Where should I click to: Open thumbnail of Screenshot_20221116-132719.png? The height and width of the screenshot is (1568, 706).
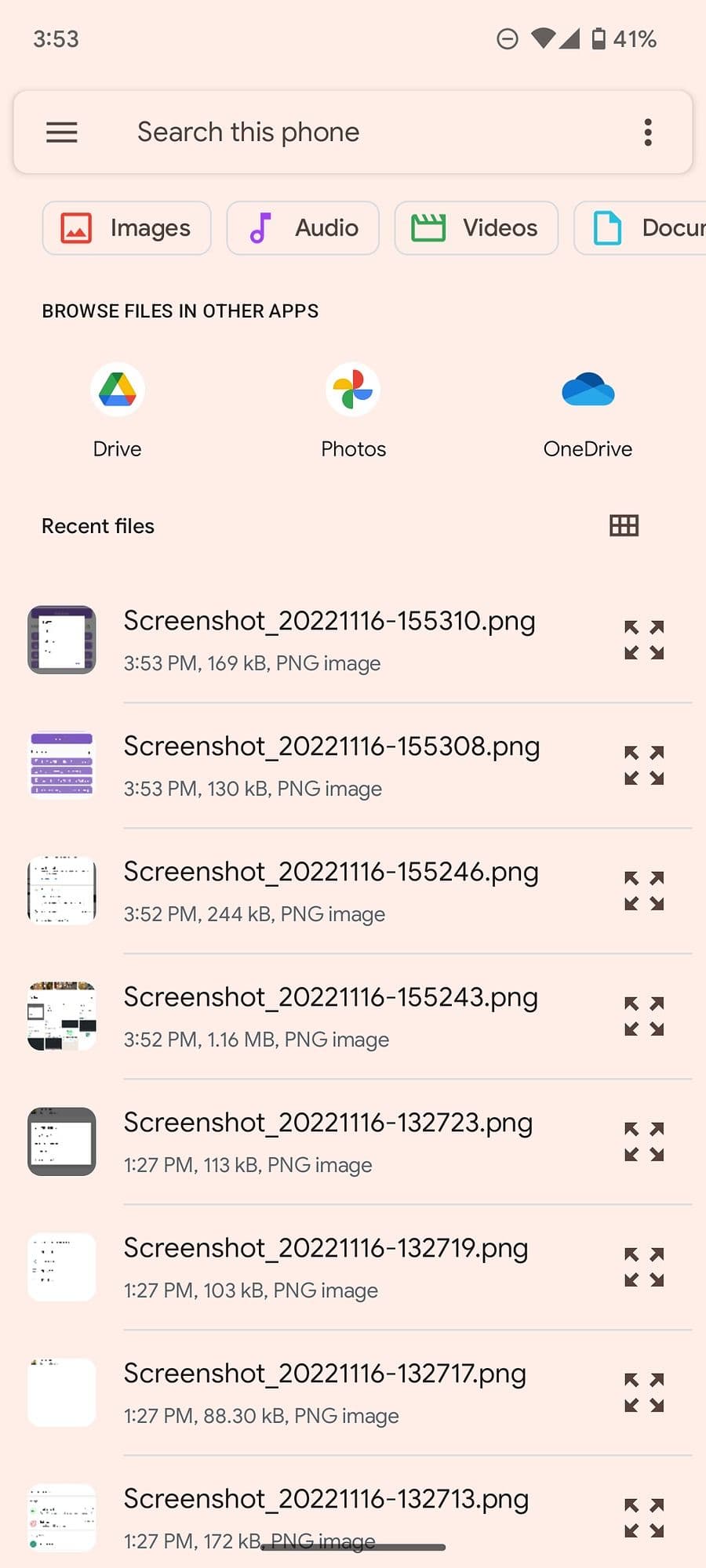tap(61, 1267)
